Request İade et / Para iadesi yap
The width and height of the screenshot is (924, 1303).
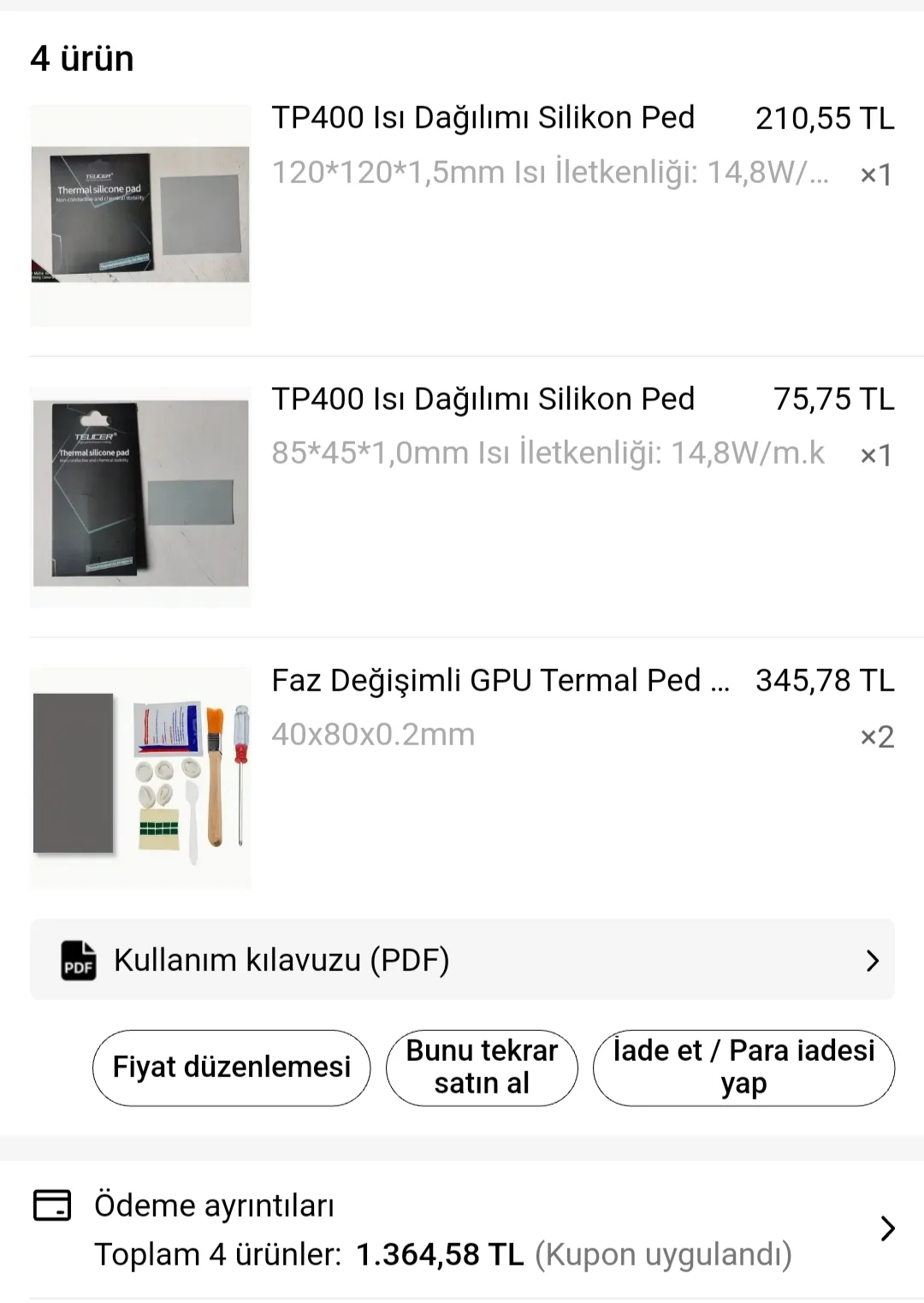(743, 1067)
